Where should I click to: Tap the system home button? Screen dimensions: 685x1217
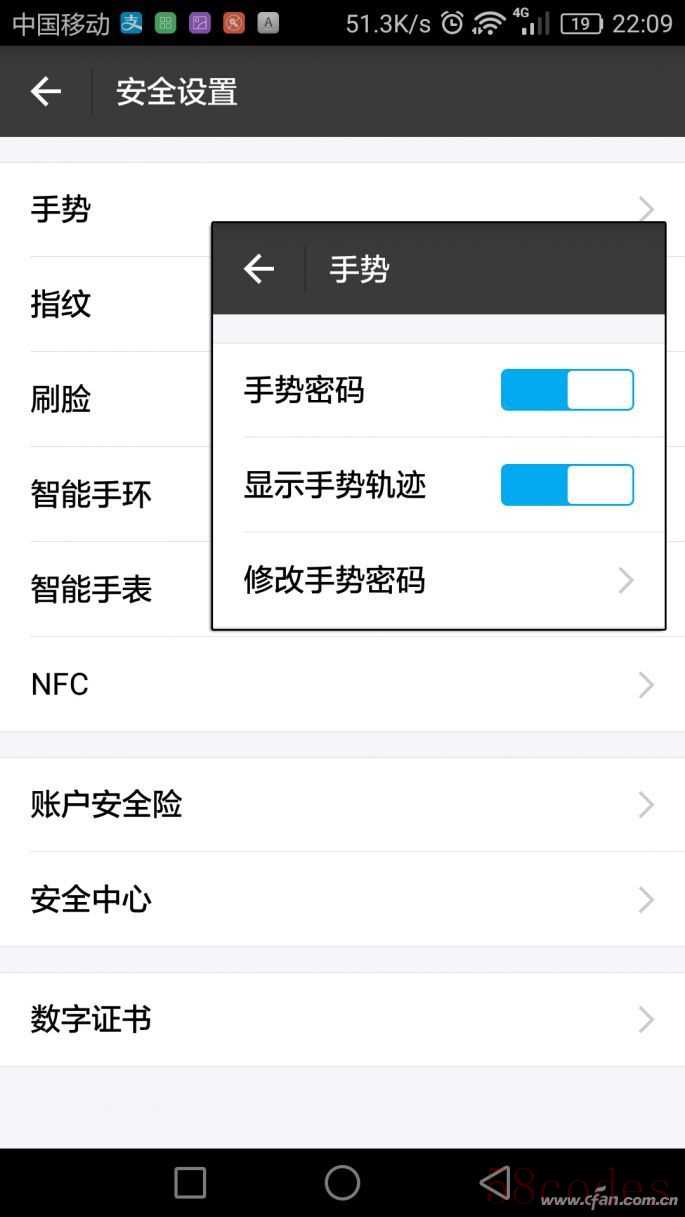pos(342,1182)
